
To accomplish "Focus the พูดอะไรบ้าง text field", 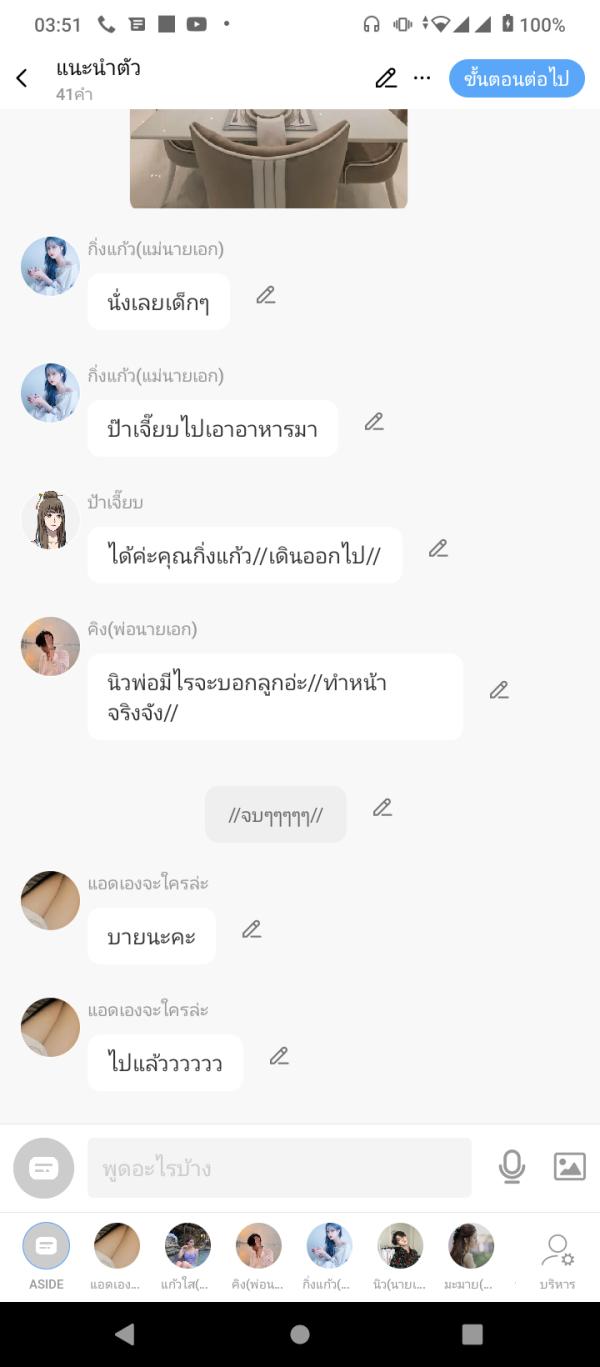I will [x=279, y=1168].
